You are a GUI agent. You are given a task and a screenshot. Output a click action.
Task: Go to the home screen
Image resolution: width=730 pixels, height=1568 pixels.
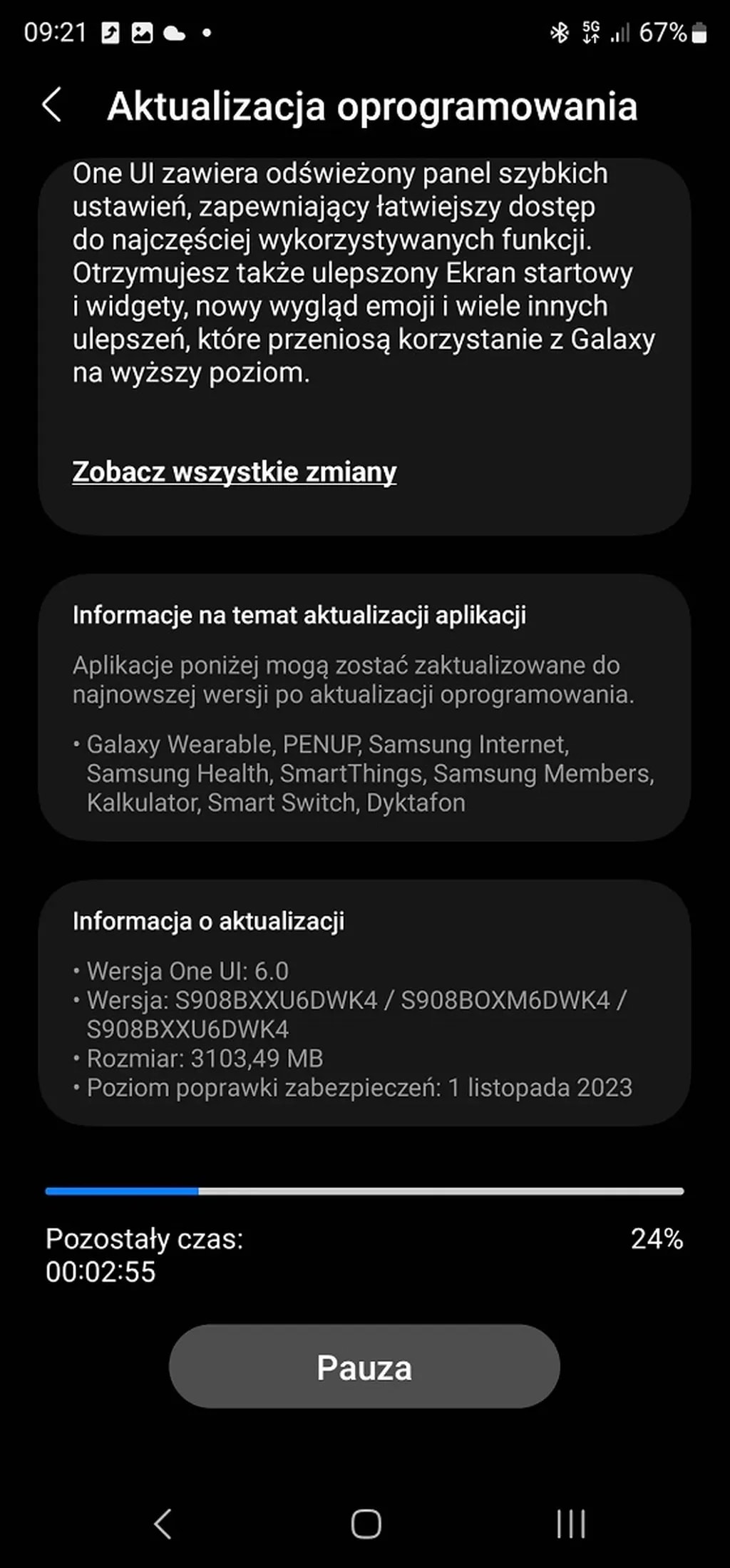point(366,1524)
